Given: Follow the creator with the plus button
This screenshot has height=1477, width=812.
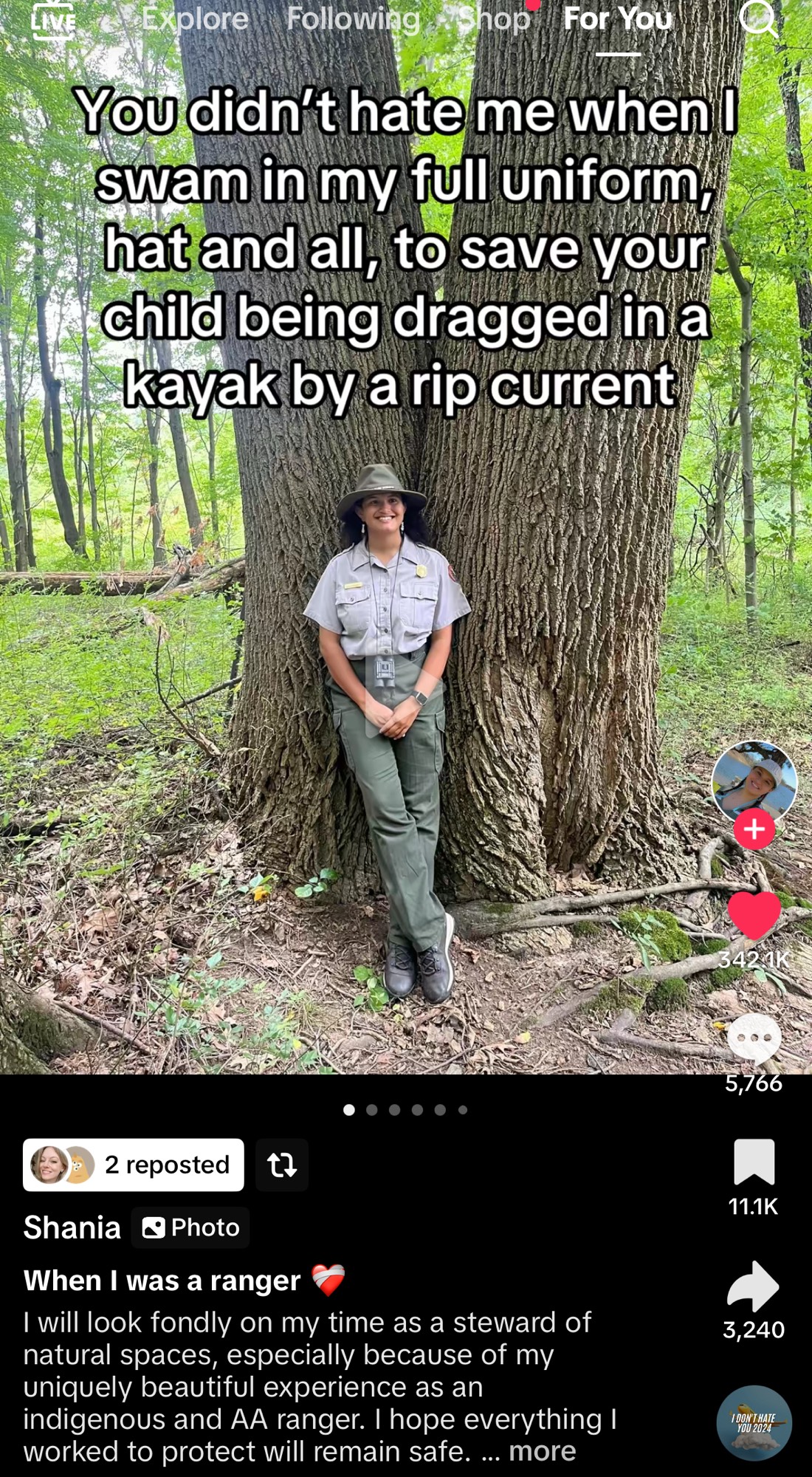Looking at the screenshot, I should tap(754, 829).
